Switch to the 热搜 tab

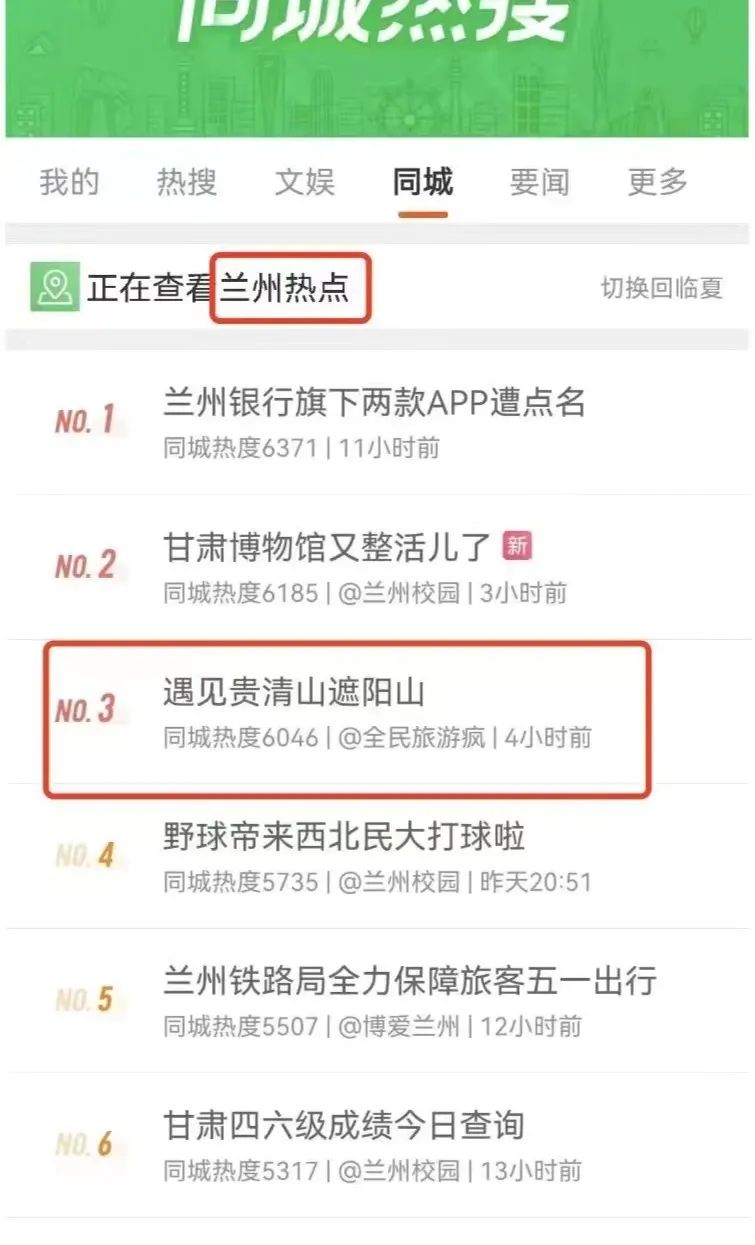pyautogui.click(x=187, y=182)
